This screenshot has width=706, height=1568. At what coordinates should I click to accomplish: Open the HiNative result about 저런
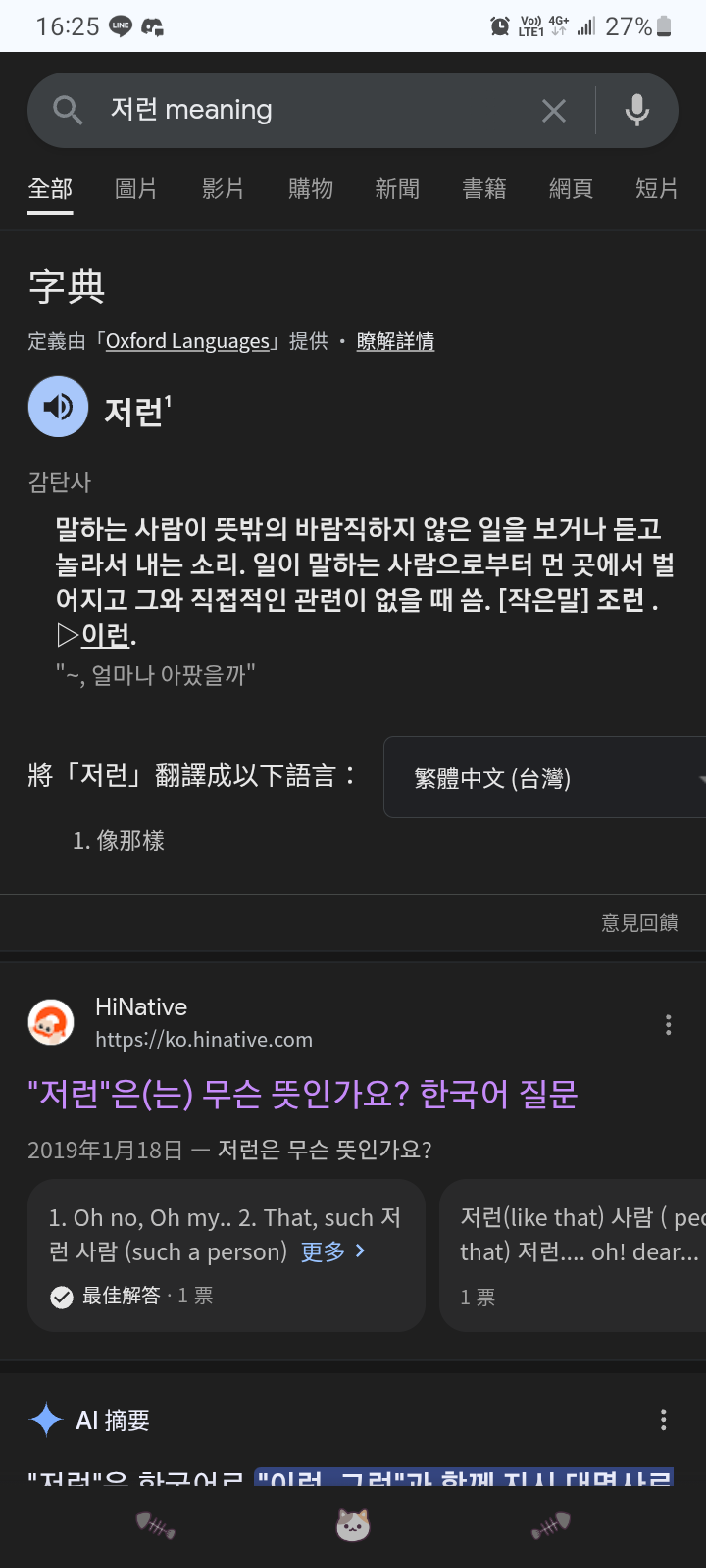pyautogui.click(x=303, y=1094)
